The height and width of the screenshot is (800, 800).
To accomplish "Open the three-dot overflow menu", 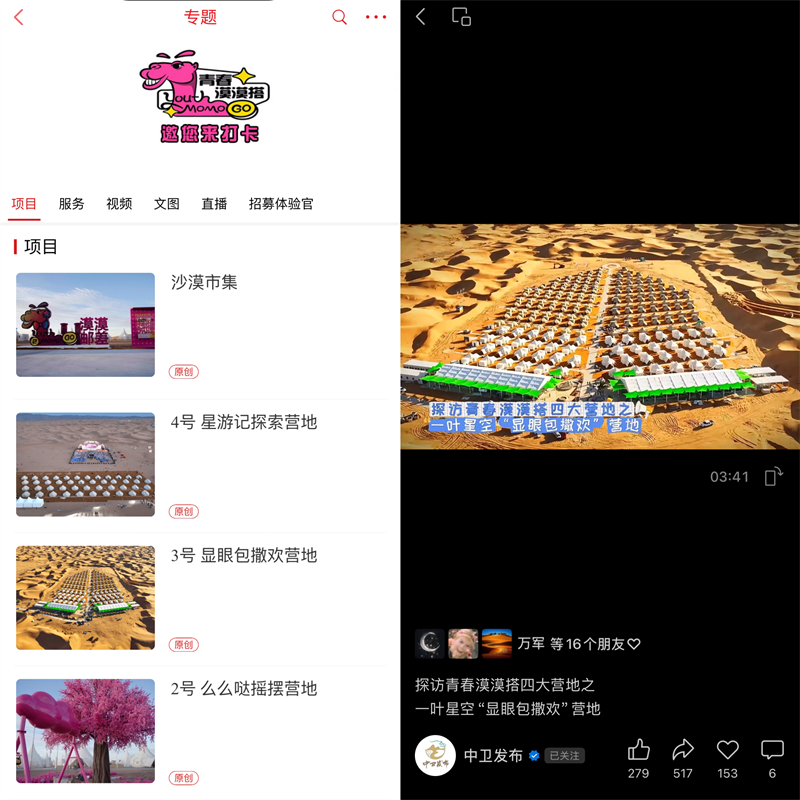I will coord(376,17).
